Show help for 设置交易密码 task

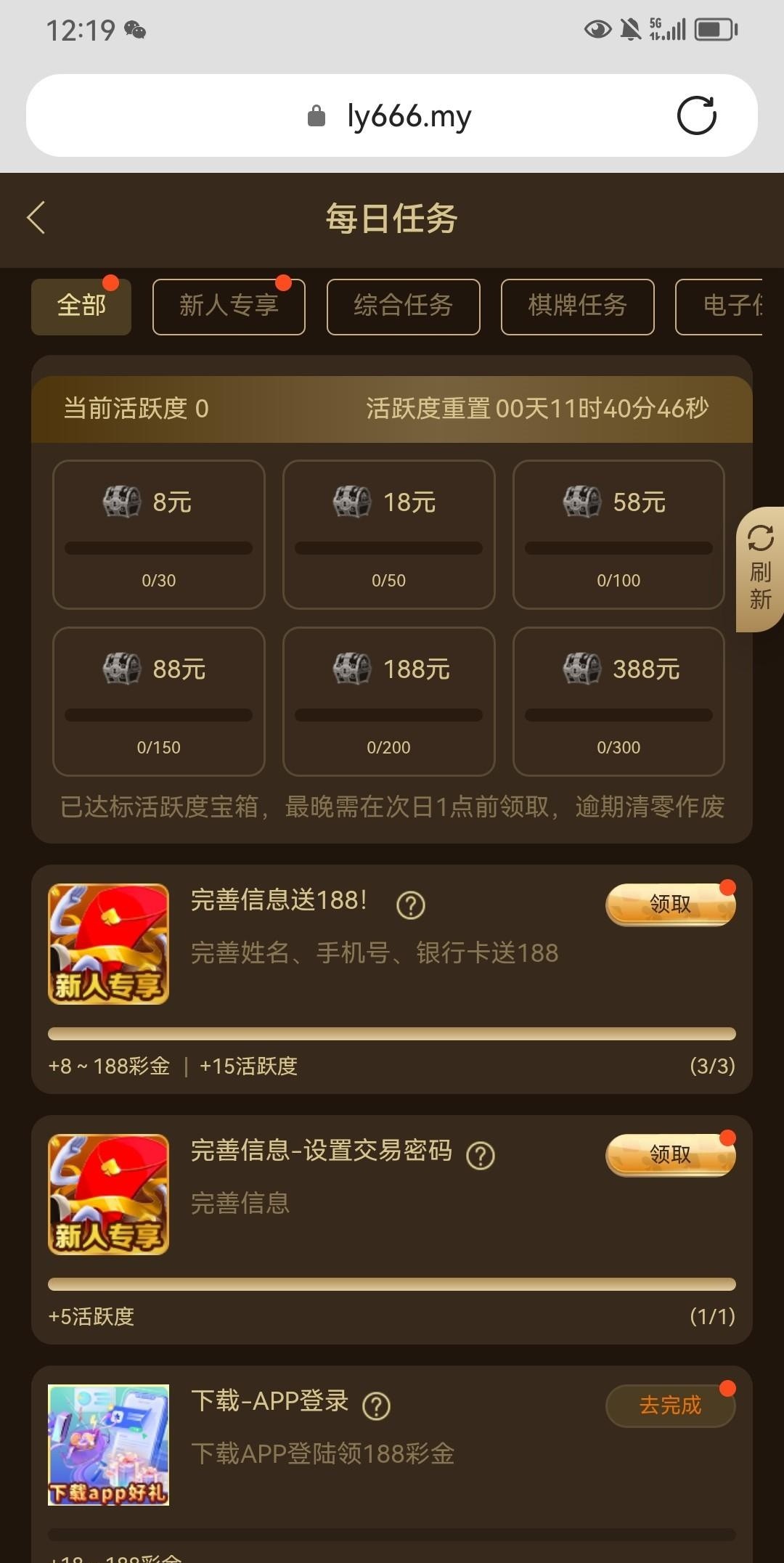(481, 1156)
